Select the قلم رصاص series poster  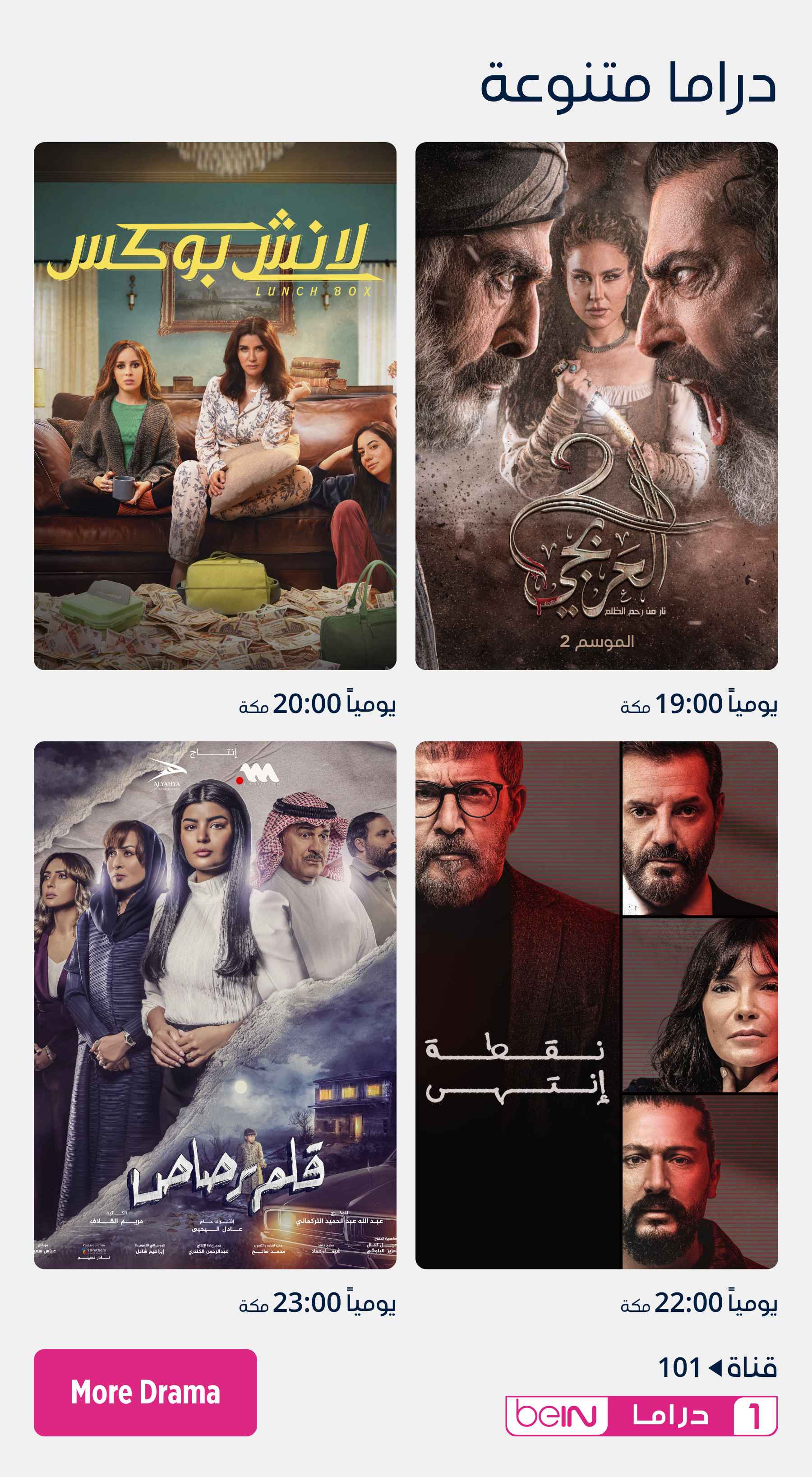(215, 1005)
